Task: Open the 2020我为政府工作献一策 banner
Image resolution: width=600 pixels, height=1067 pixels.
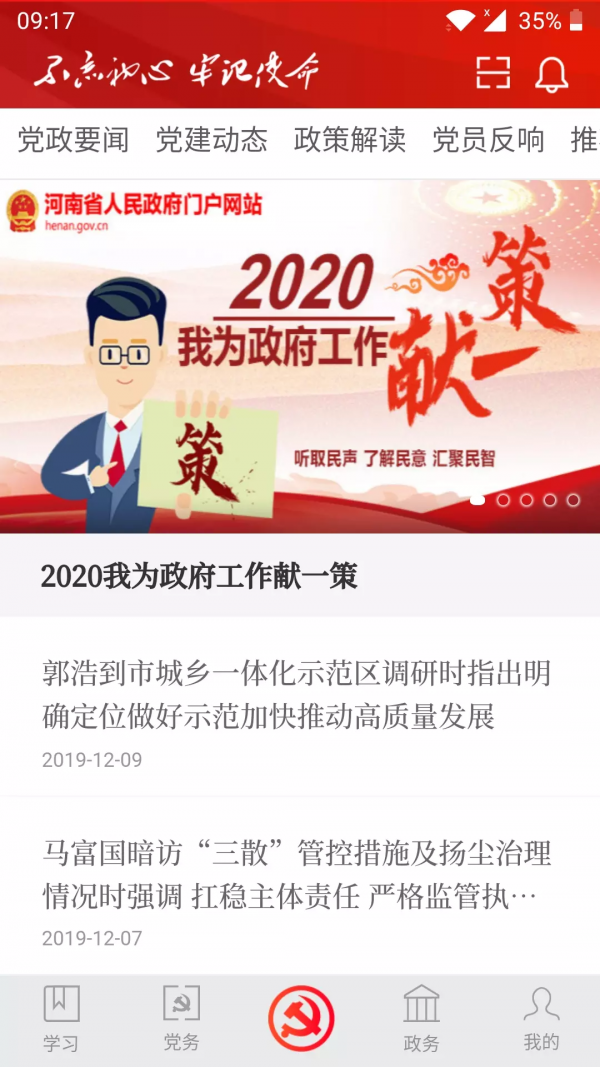Action: pyautogui.click(x=300, y=355)
